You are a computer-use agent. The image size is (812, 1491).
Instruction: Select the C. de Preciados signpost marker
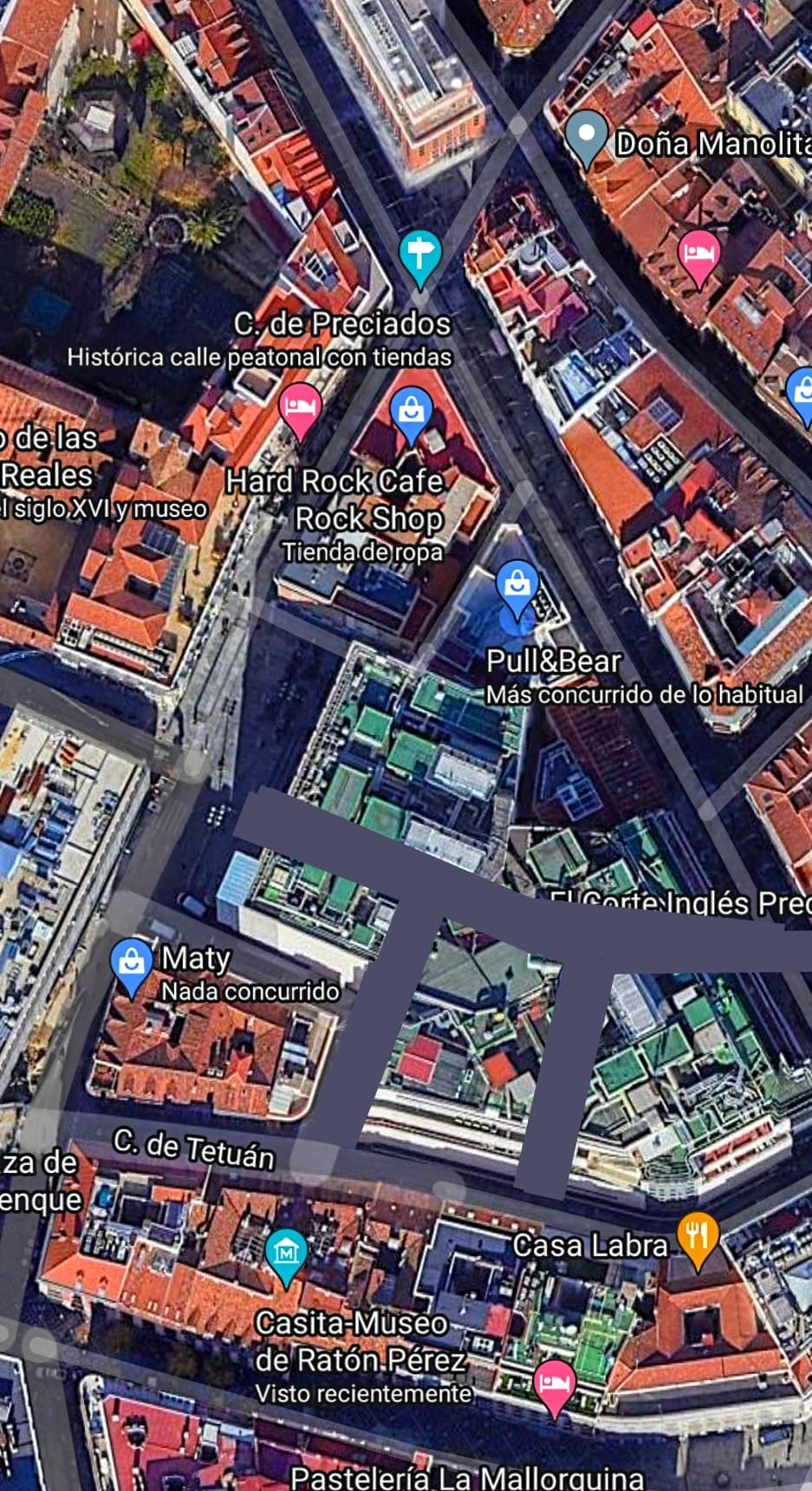pyautogui.click(x=420, y=259)
